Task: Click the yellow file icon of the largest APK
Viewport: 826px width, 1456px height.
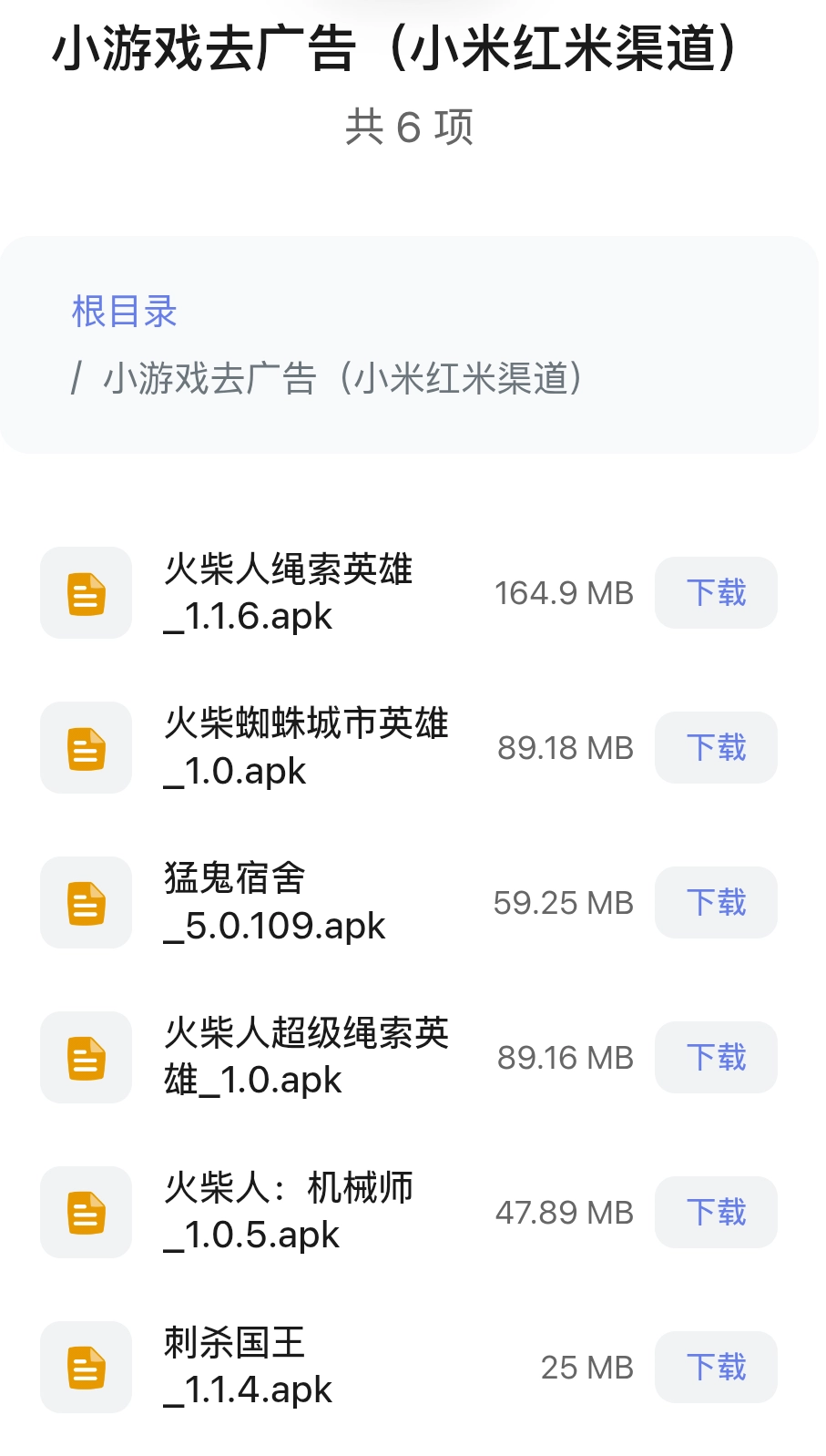Action: click(x=85, y=592)
